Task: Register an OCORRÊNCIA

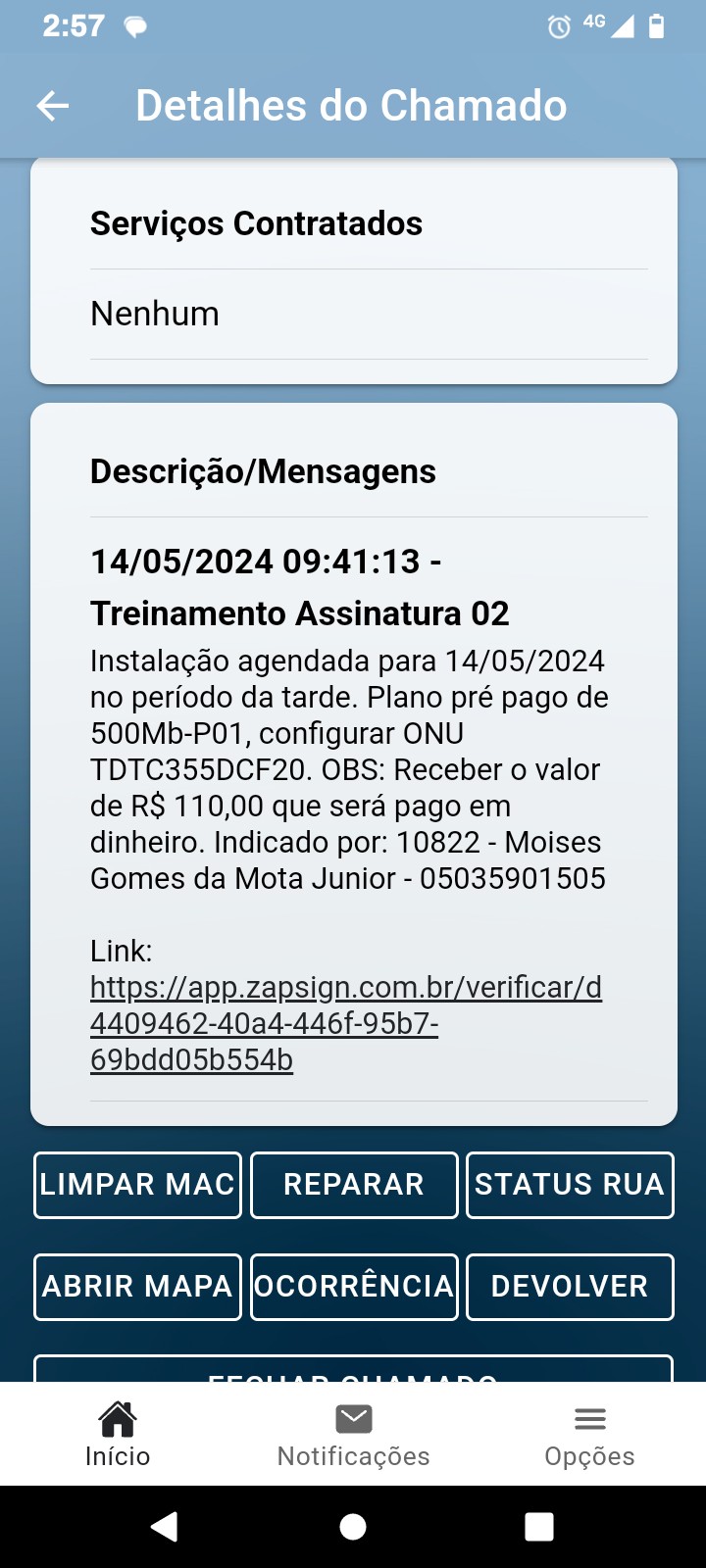Action: 354,1287
